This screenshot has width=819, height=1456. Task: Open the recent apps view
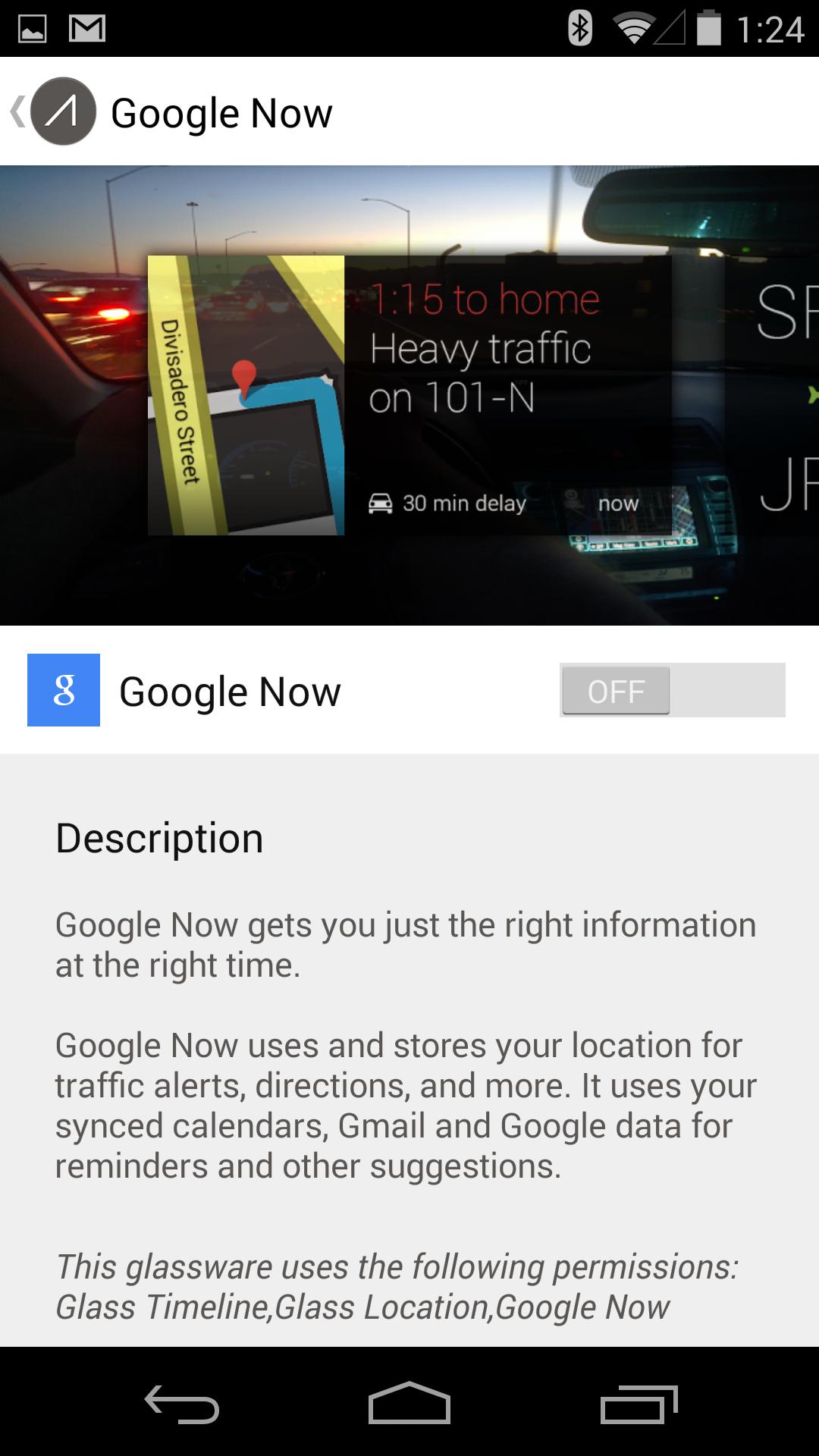[639, 1403]
